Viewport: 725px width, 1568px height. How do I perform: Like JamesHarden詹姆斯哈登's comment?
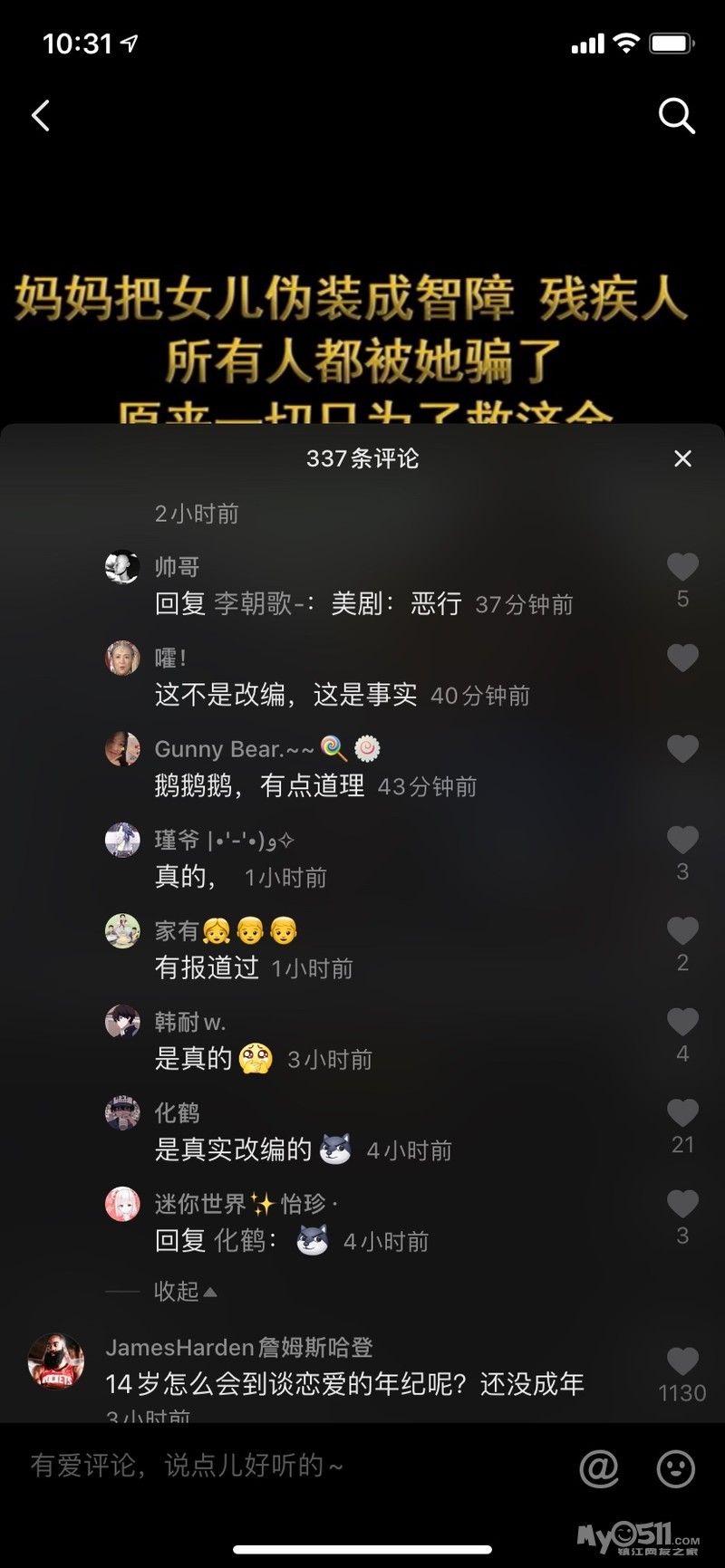(682, 1361)
